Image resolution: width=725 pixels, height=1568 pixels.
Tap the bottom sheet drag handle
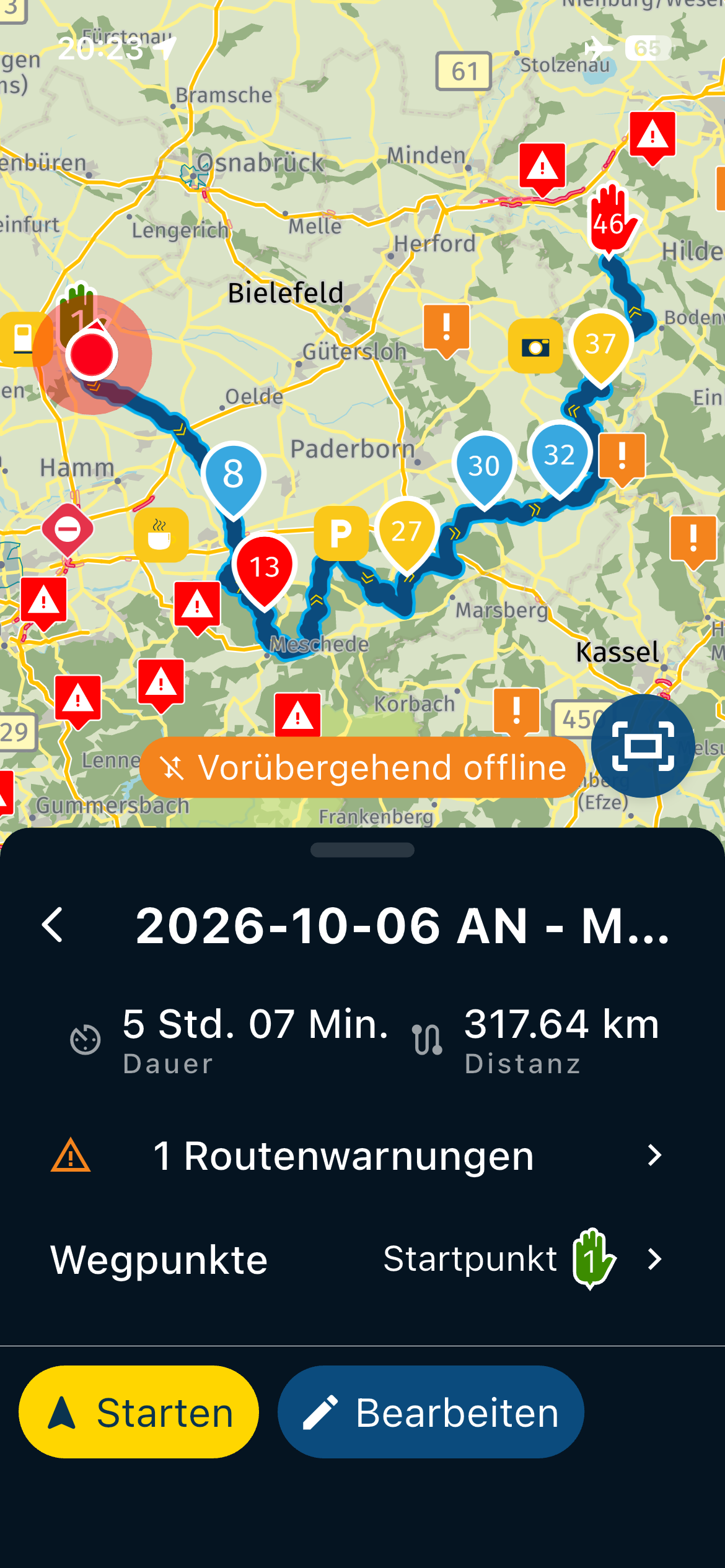(x=362, y=850)
